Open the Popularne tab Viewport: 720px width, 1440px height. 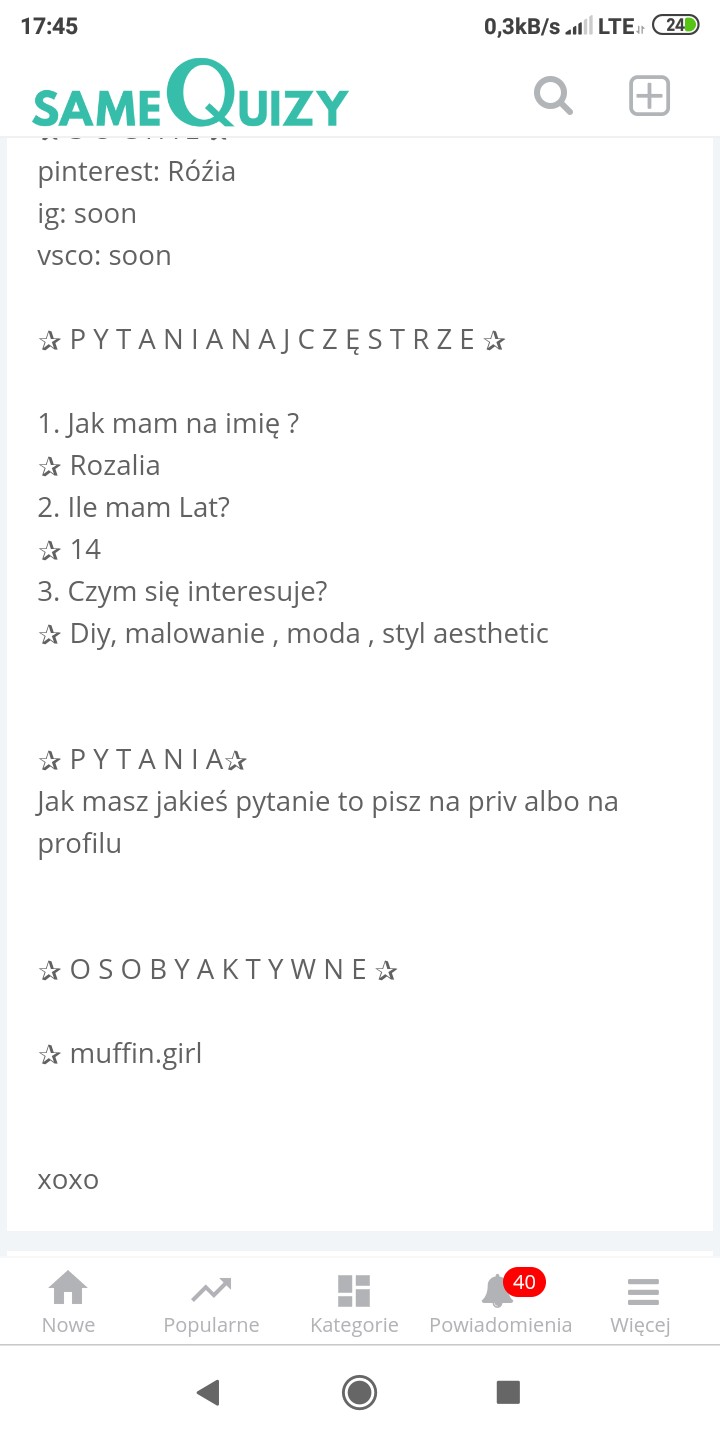click(x=211, y=1302)
